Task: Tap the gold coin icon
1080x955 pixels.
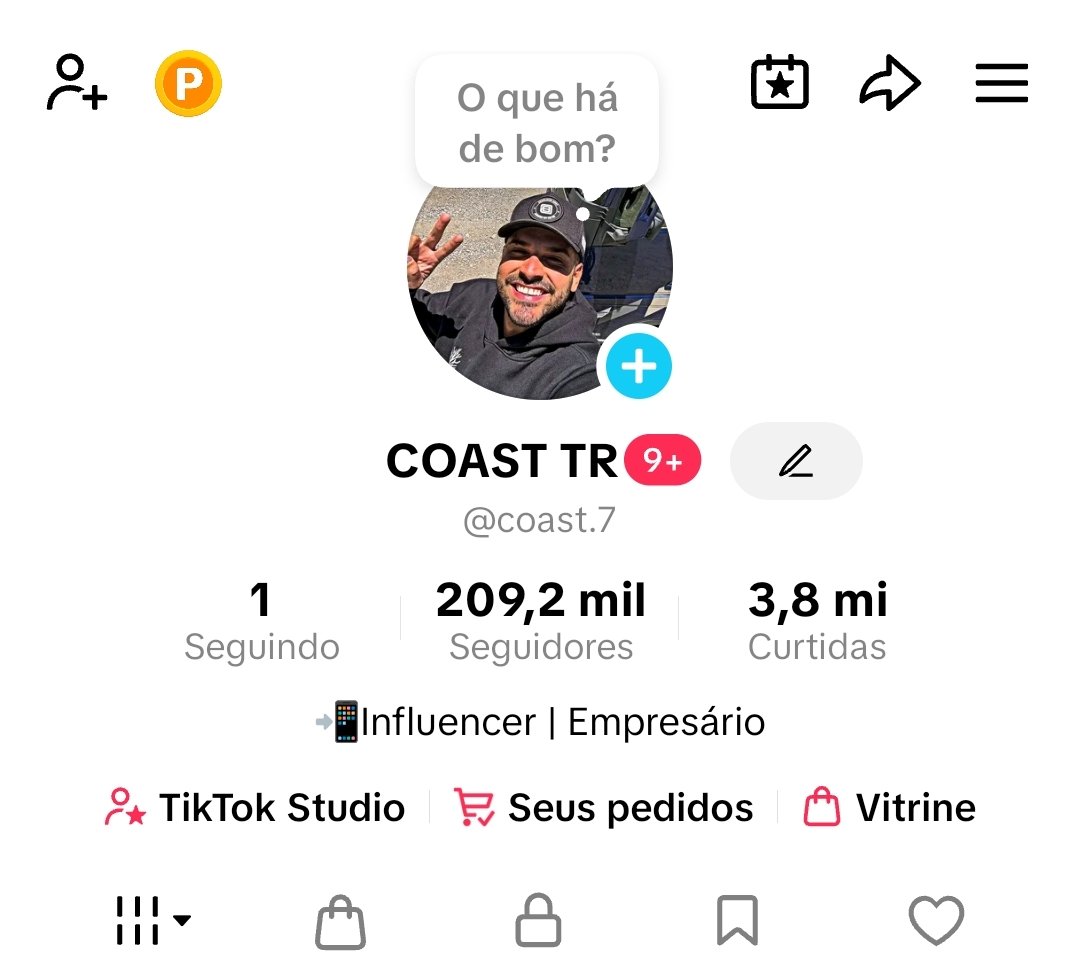Action: [188, 83]
